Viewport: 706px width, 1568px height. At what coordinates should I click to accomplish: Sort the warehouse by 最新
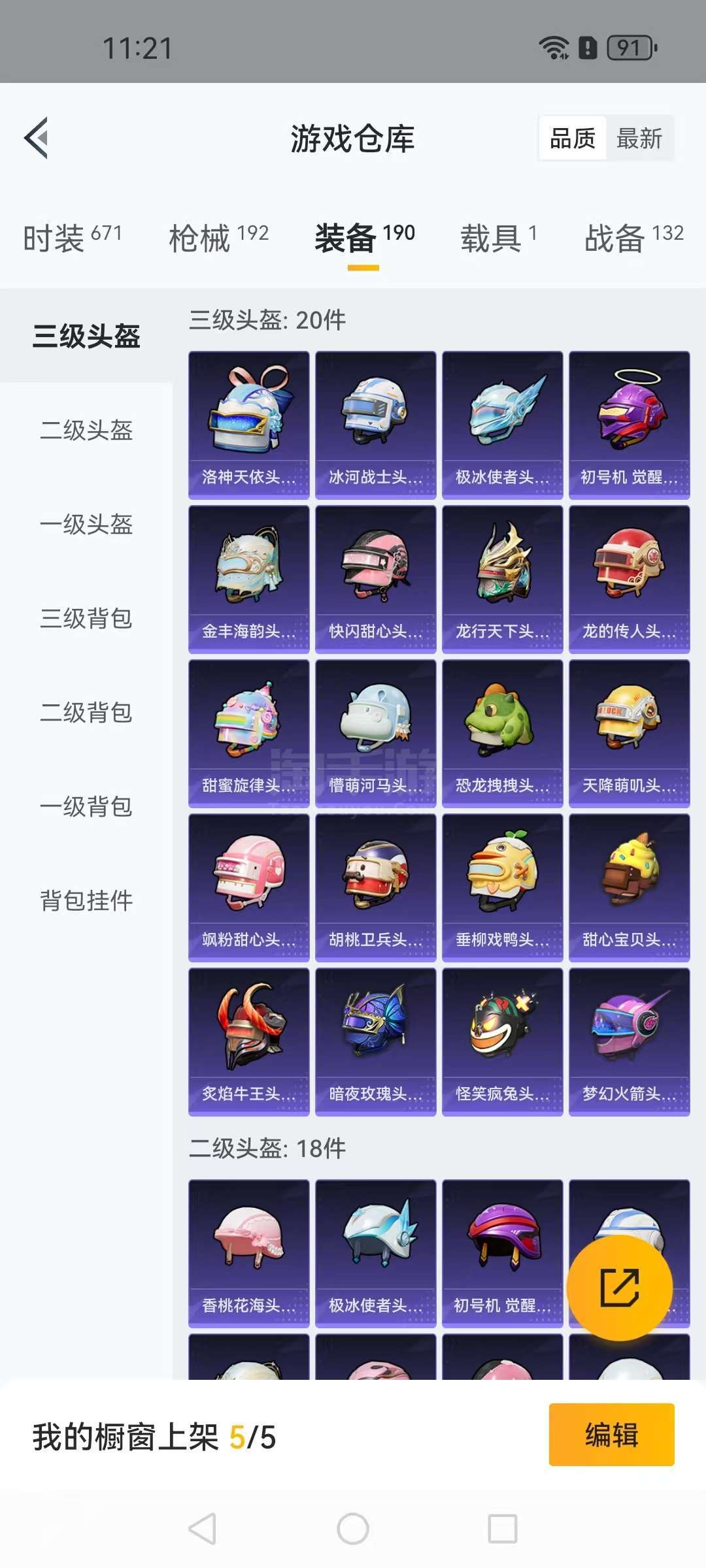click(639, 139)
